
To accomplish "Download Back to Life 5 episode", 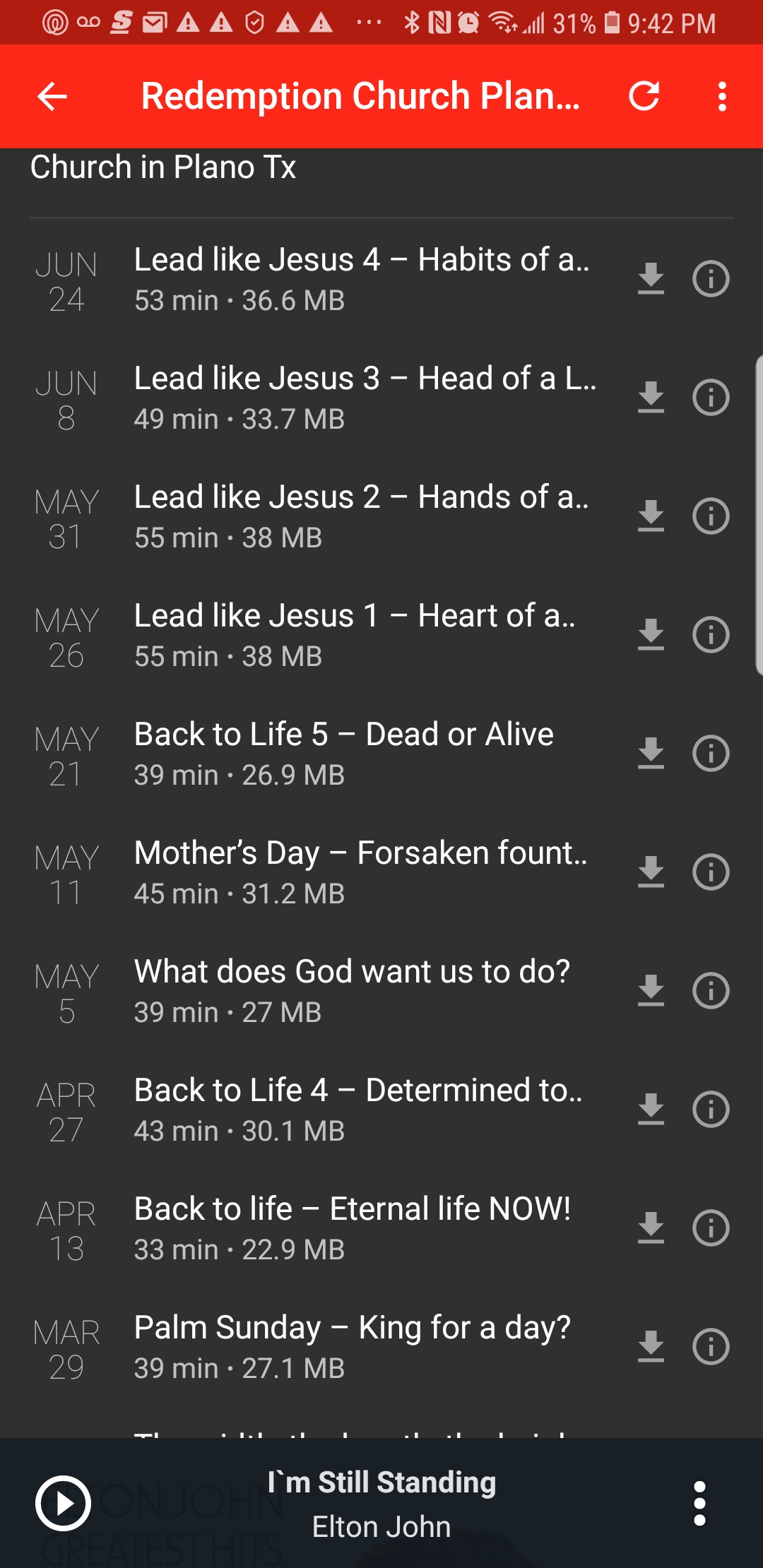I will (x=651, y=753).
